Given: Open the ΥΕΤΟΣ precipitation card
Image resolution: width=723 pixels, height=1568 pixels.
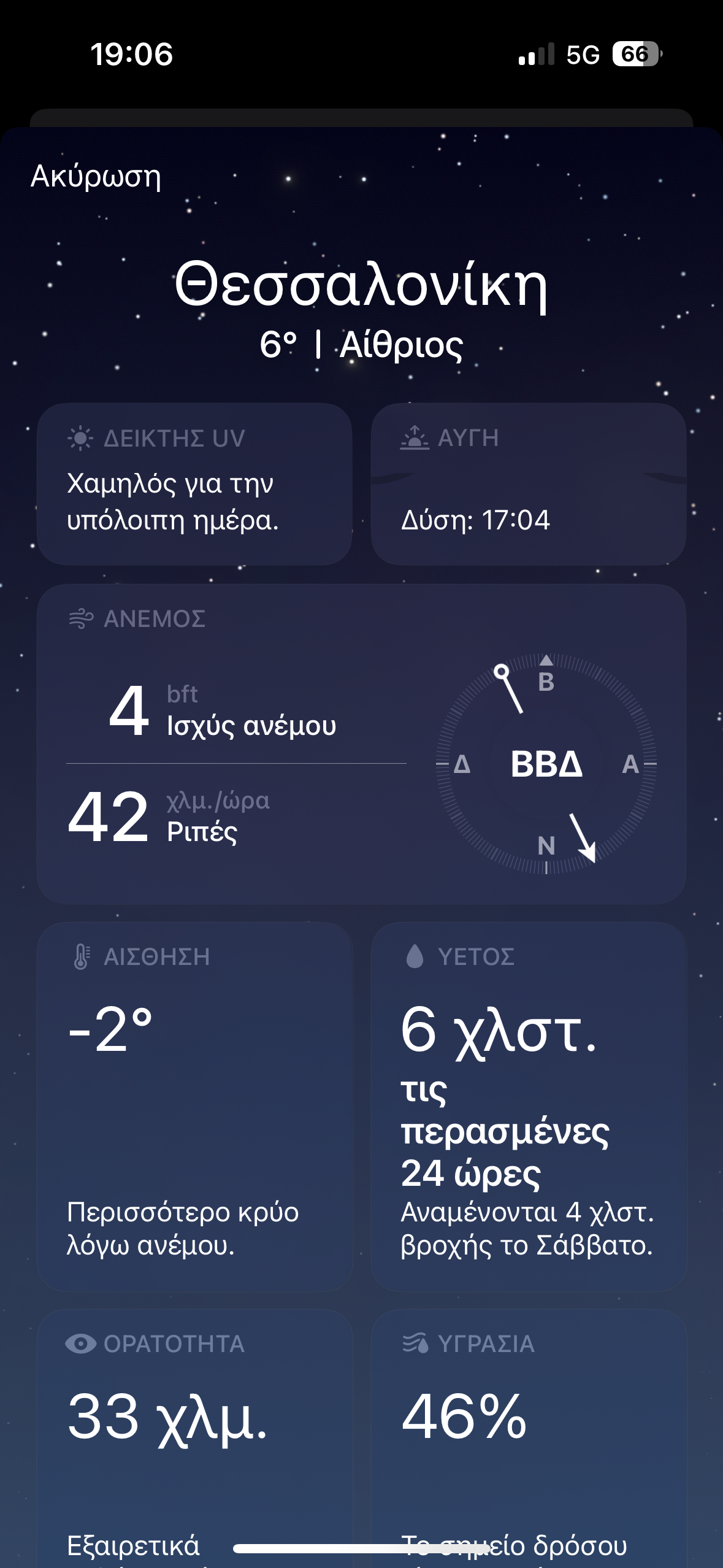Looking at the screenshot, I should coord(528,1106).
